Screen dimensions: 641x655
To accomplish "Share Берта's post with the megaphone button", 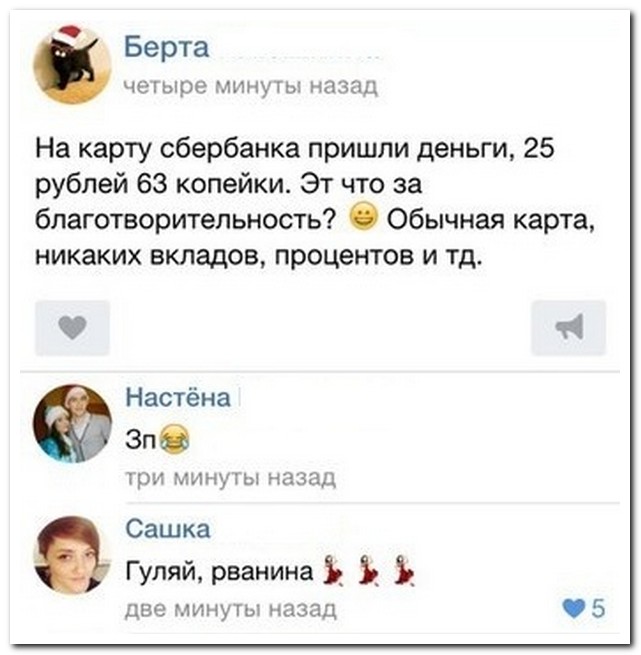I will click(568, 327).
